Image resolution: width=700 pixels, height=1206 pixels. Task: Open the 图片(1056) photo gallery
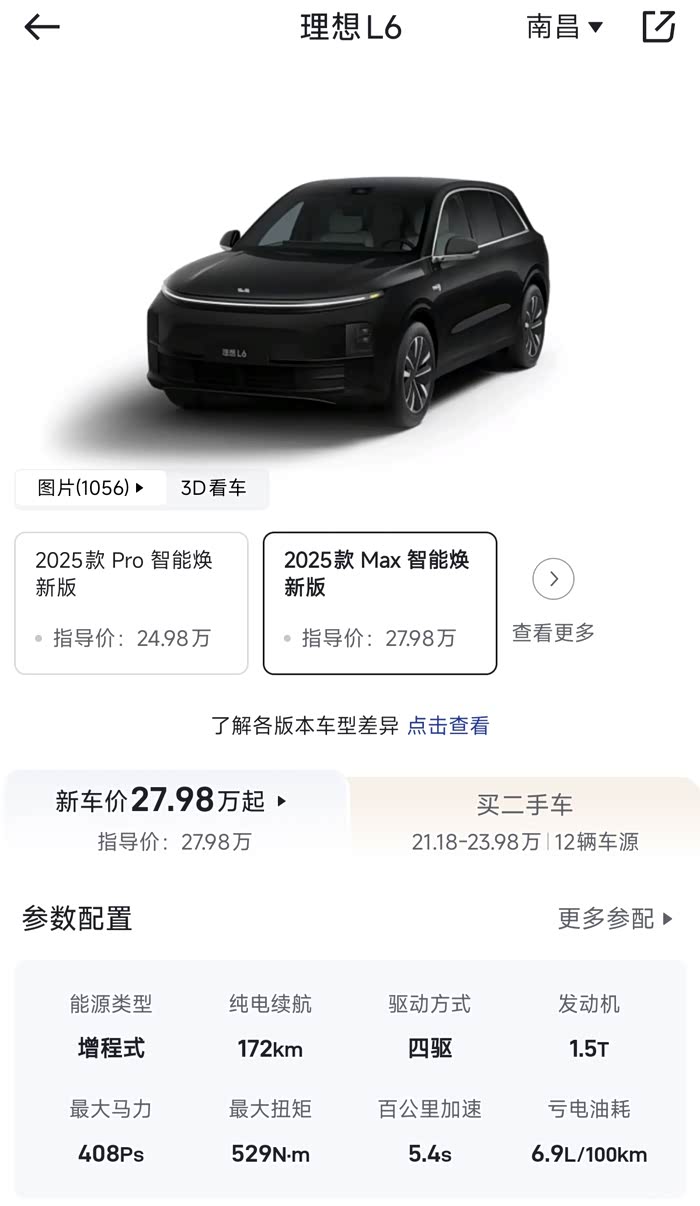(90, 488)
